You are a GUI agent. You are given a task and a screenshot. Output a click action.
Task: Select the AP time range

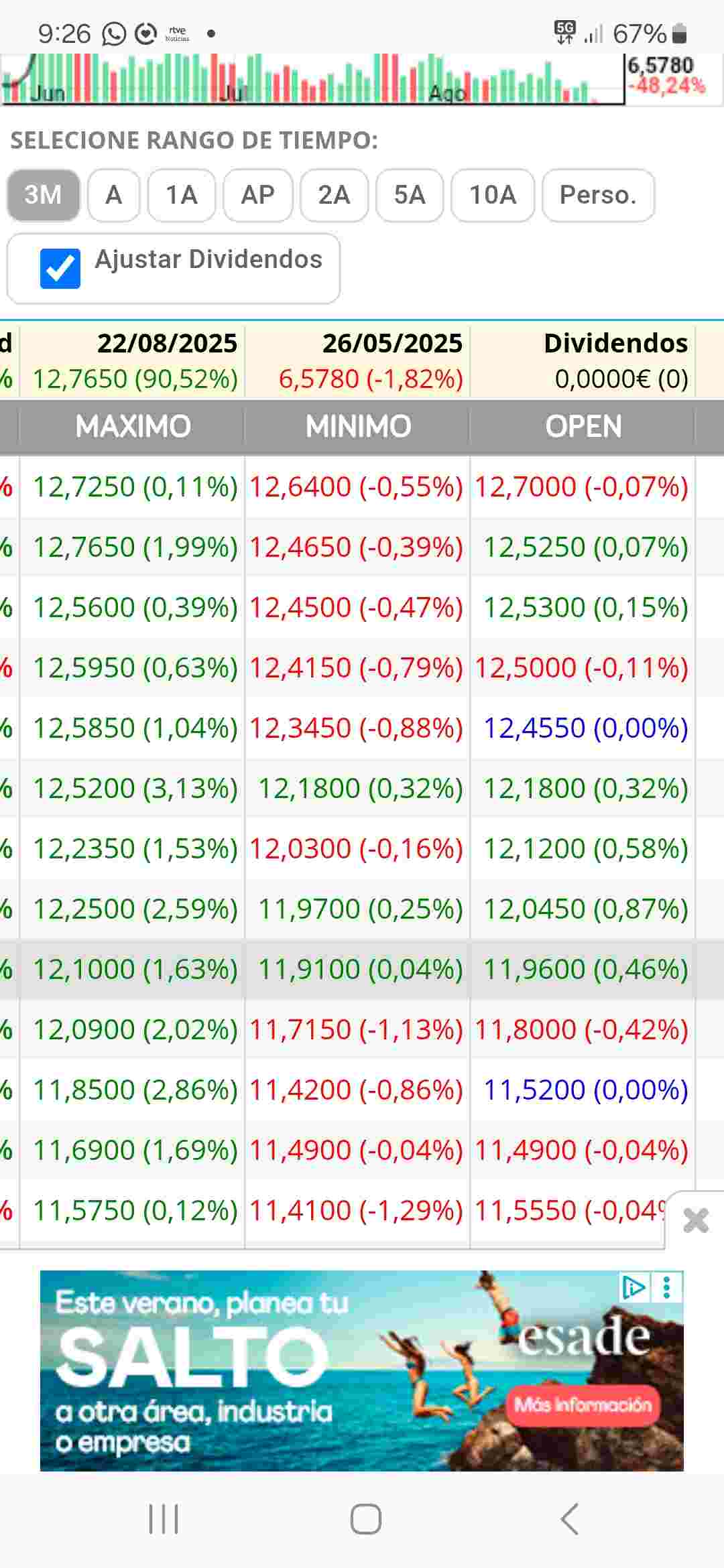pos(257,195)
